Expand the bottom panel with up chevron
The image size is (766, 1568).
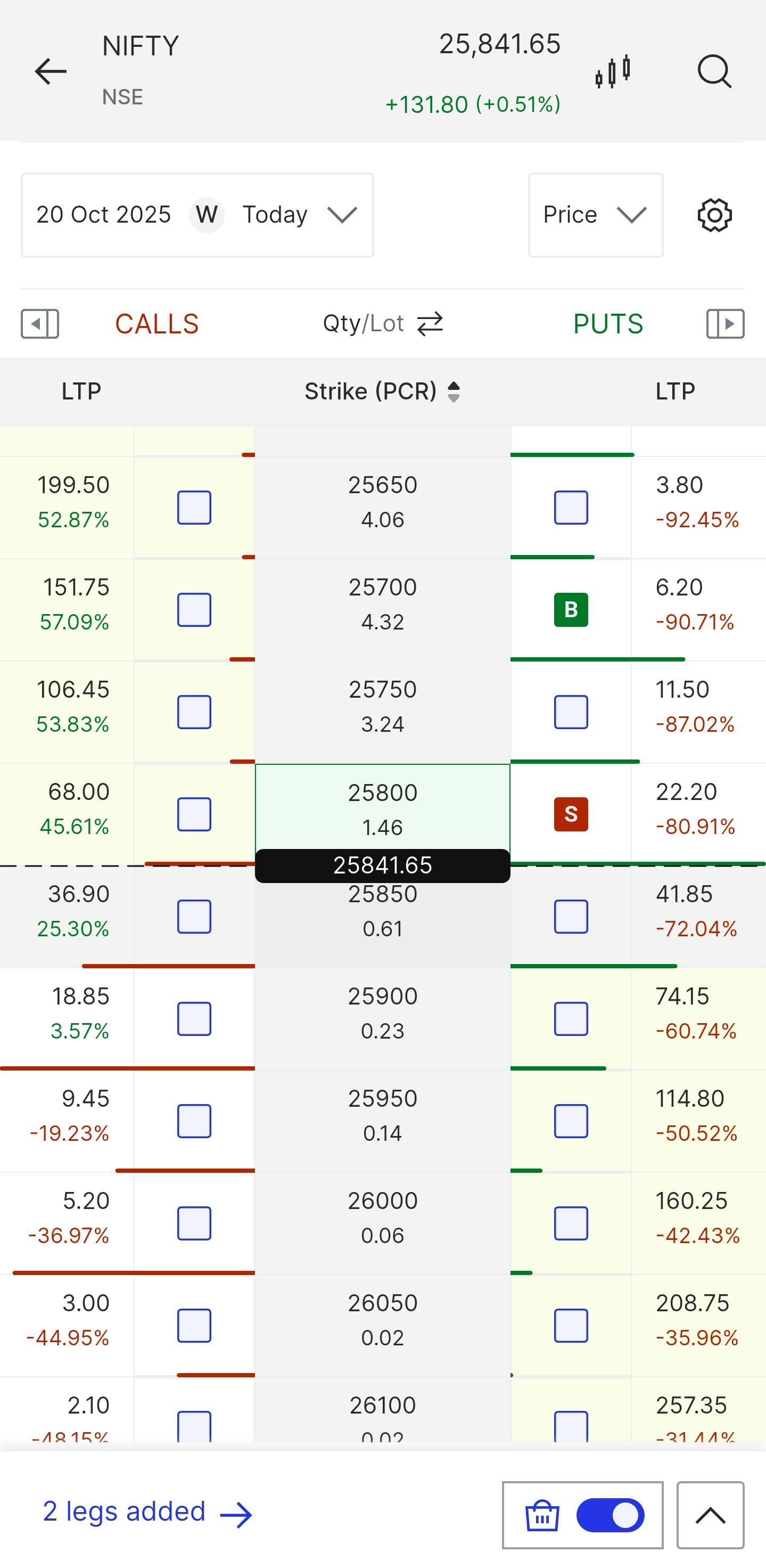click(x=710, y=1515)
